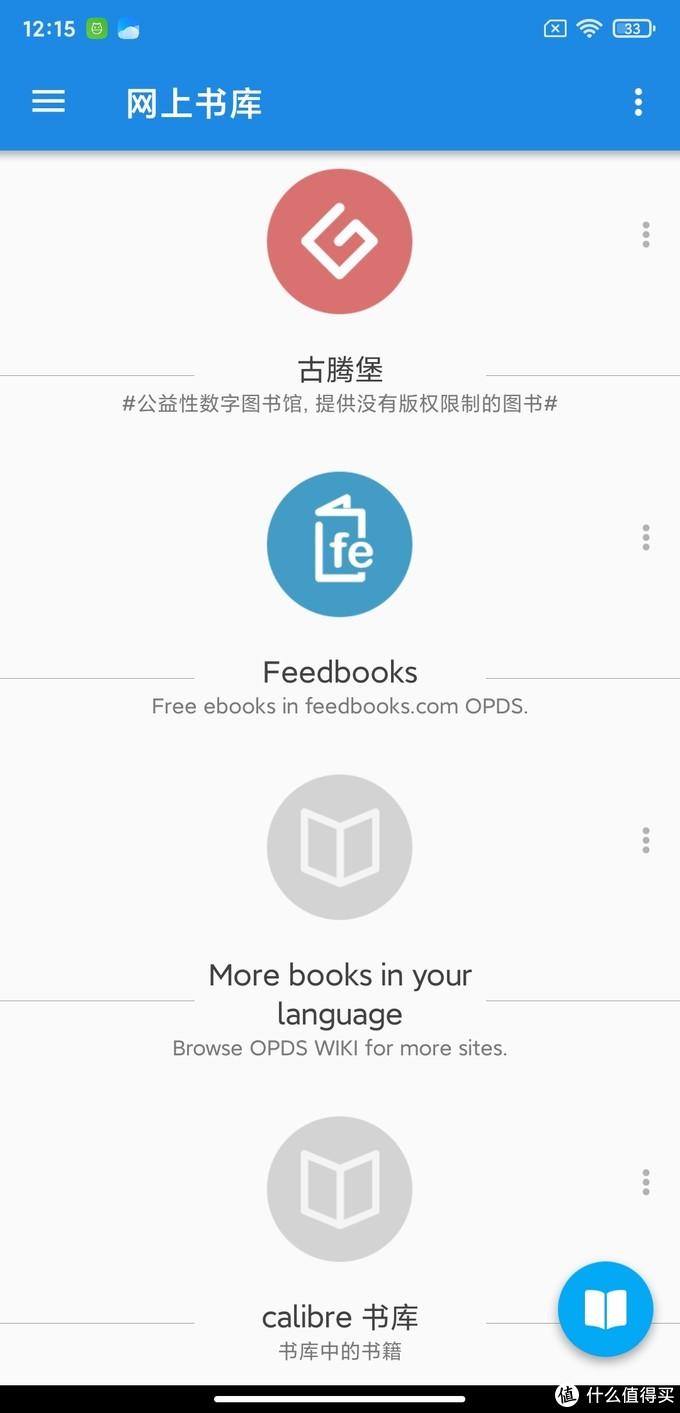Open the hamburger drawer menu
This screenshot has width=680, height=1413.
coord(48,102)
